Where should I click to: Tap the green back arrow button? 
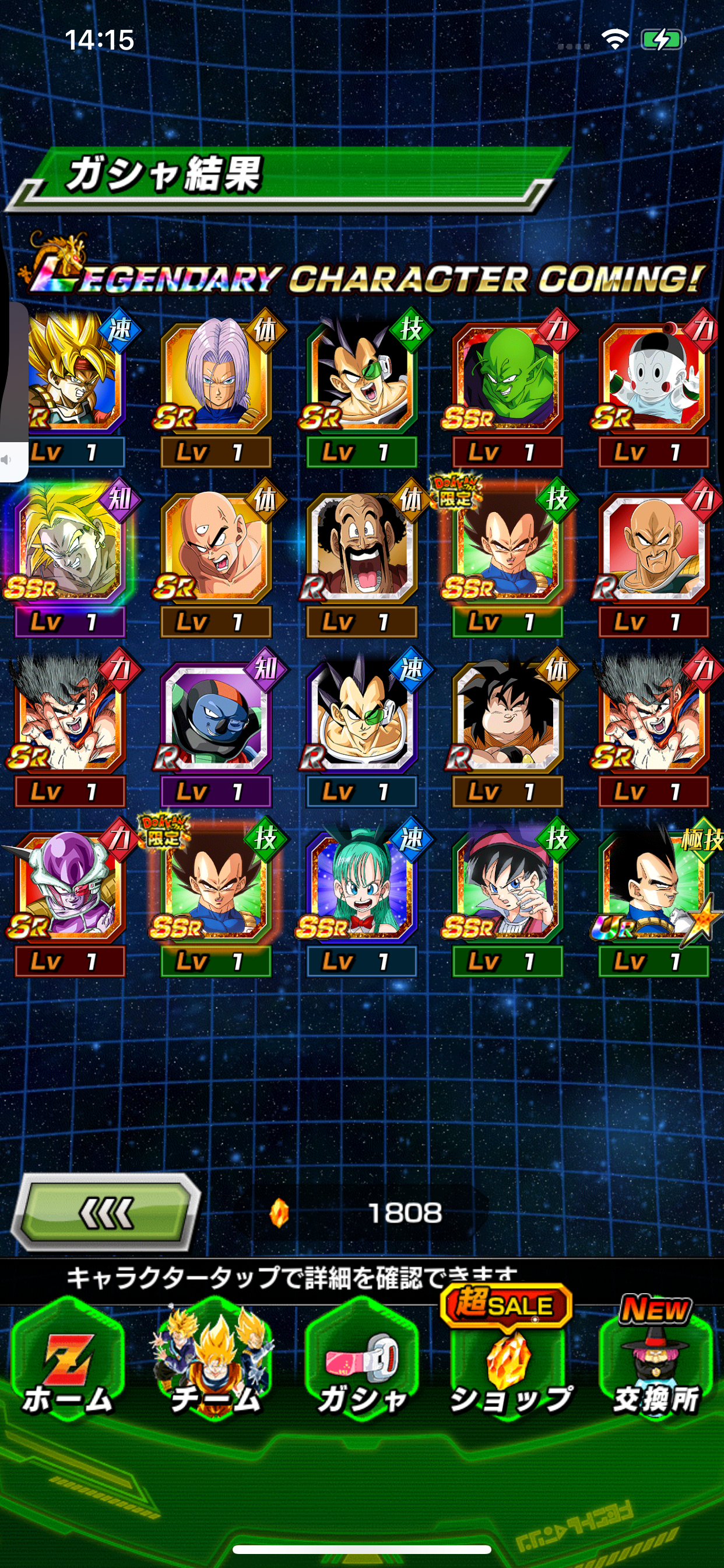[x=107, y=1213]
